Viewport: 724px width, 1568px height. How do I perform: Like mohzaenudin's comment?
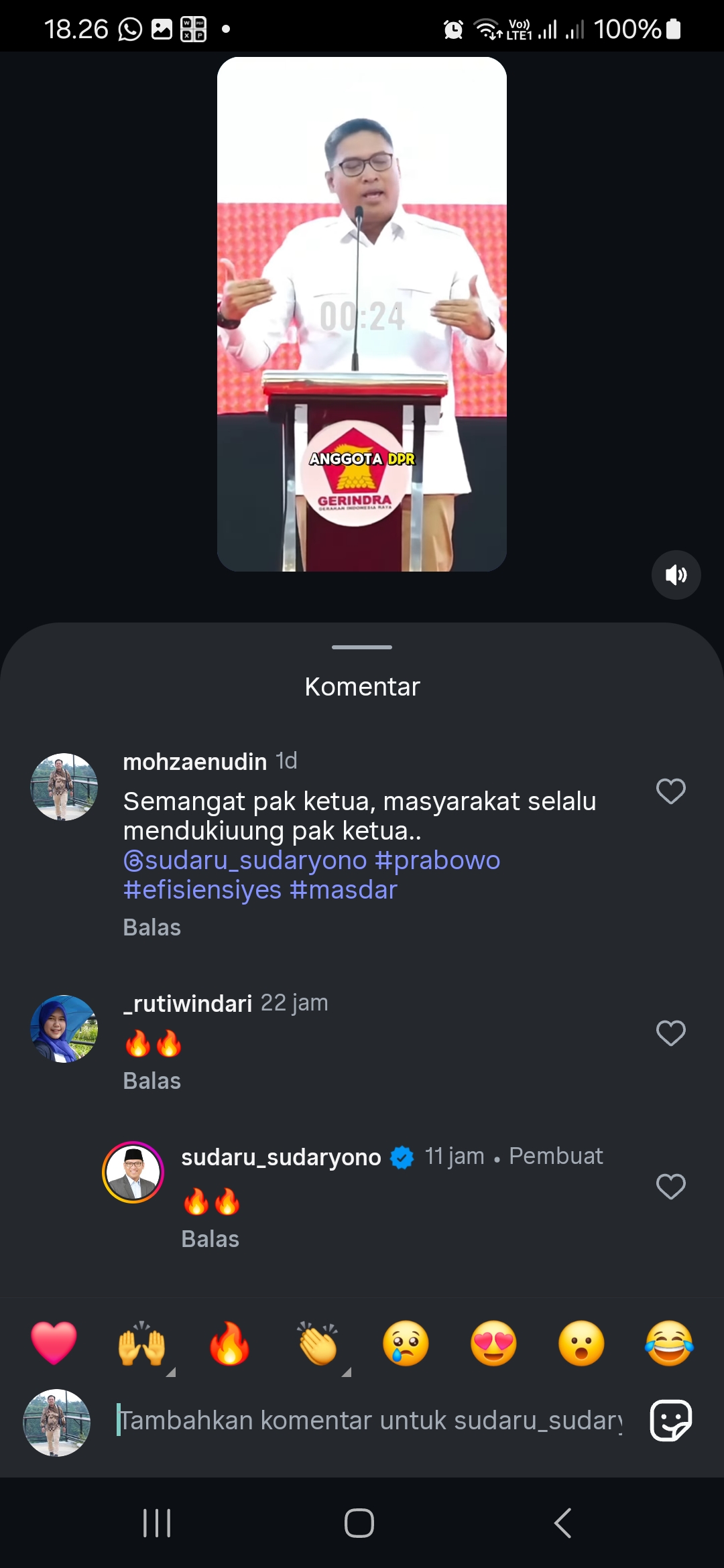(x=670, y=791)
